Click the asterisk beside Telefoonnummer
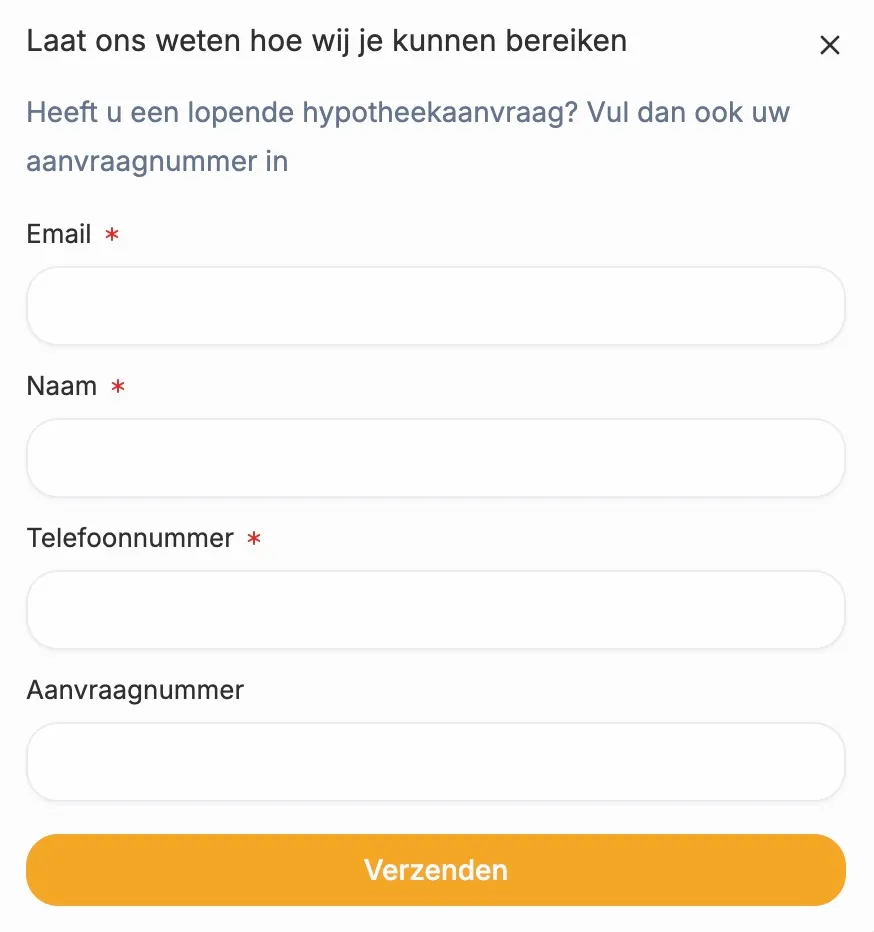874x932 pixels. pyautogui.click(x=255, y=539)
